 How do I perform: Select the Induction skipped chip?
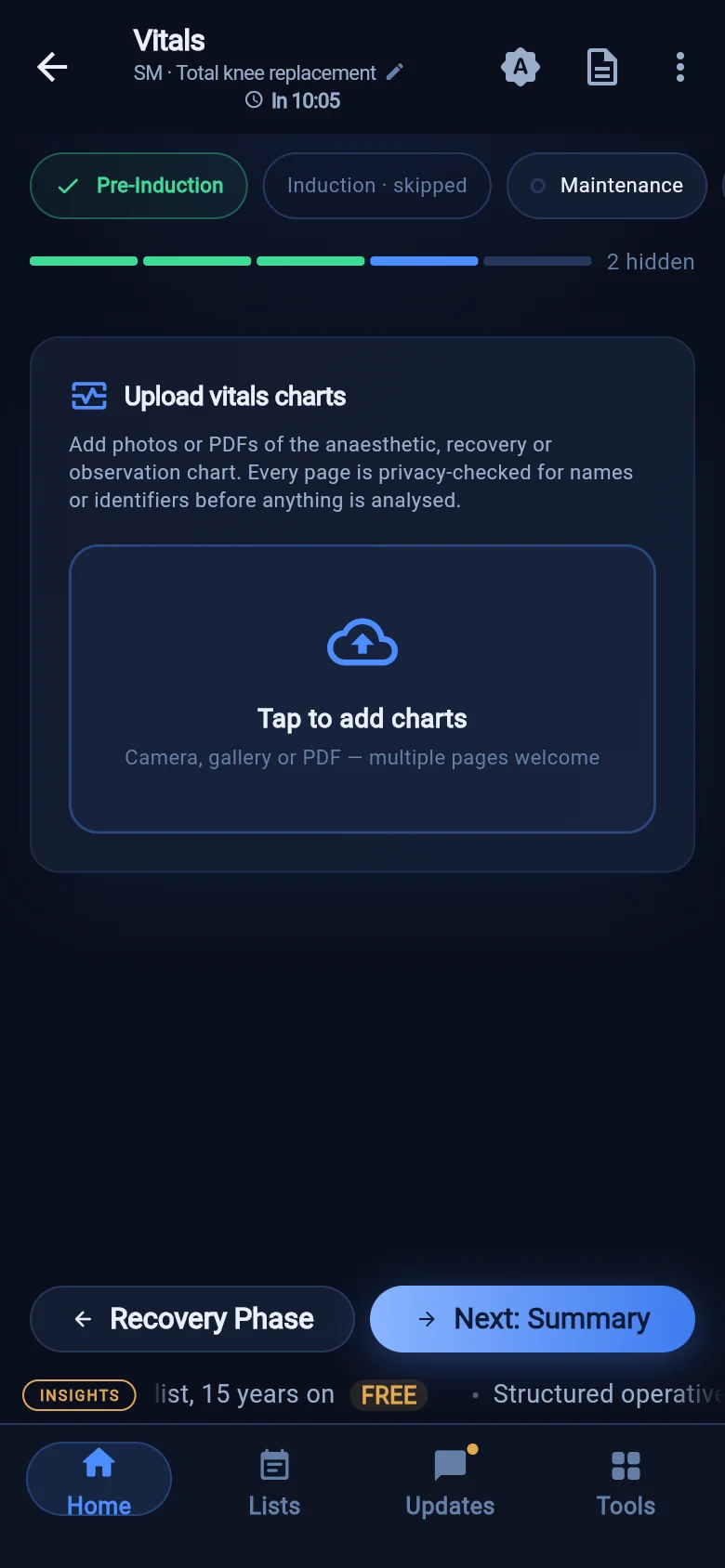(x=376, y=186)
